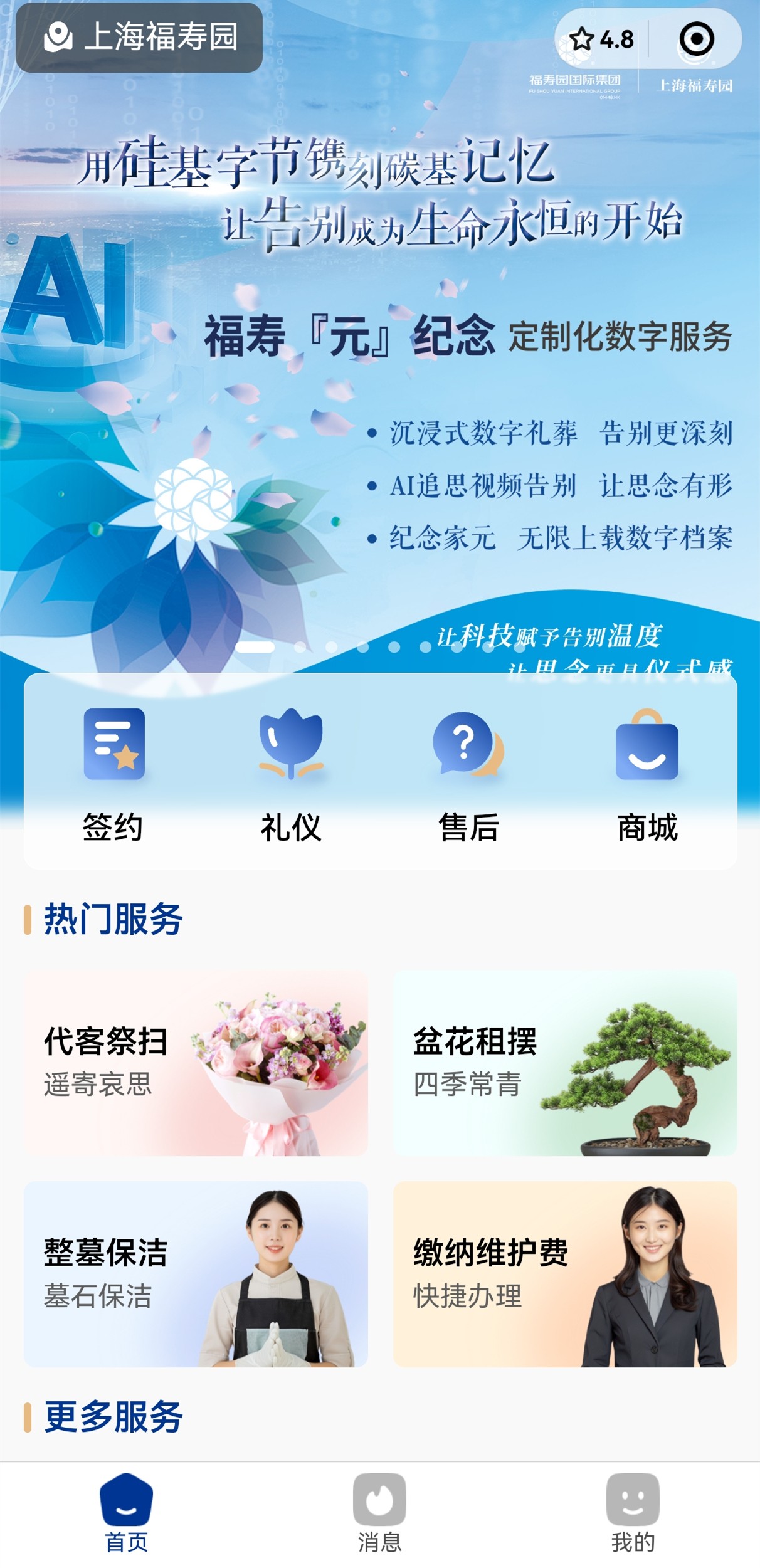Go to the 首页 tab
The height and width of the screenshot is (1568, 760).
point(126,1512)
